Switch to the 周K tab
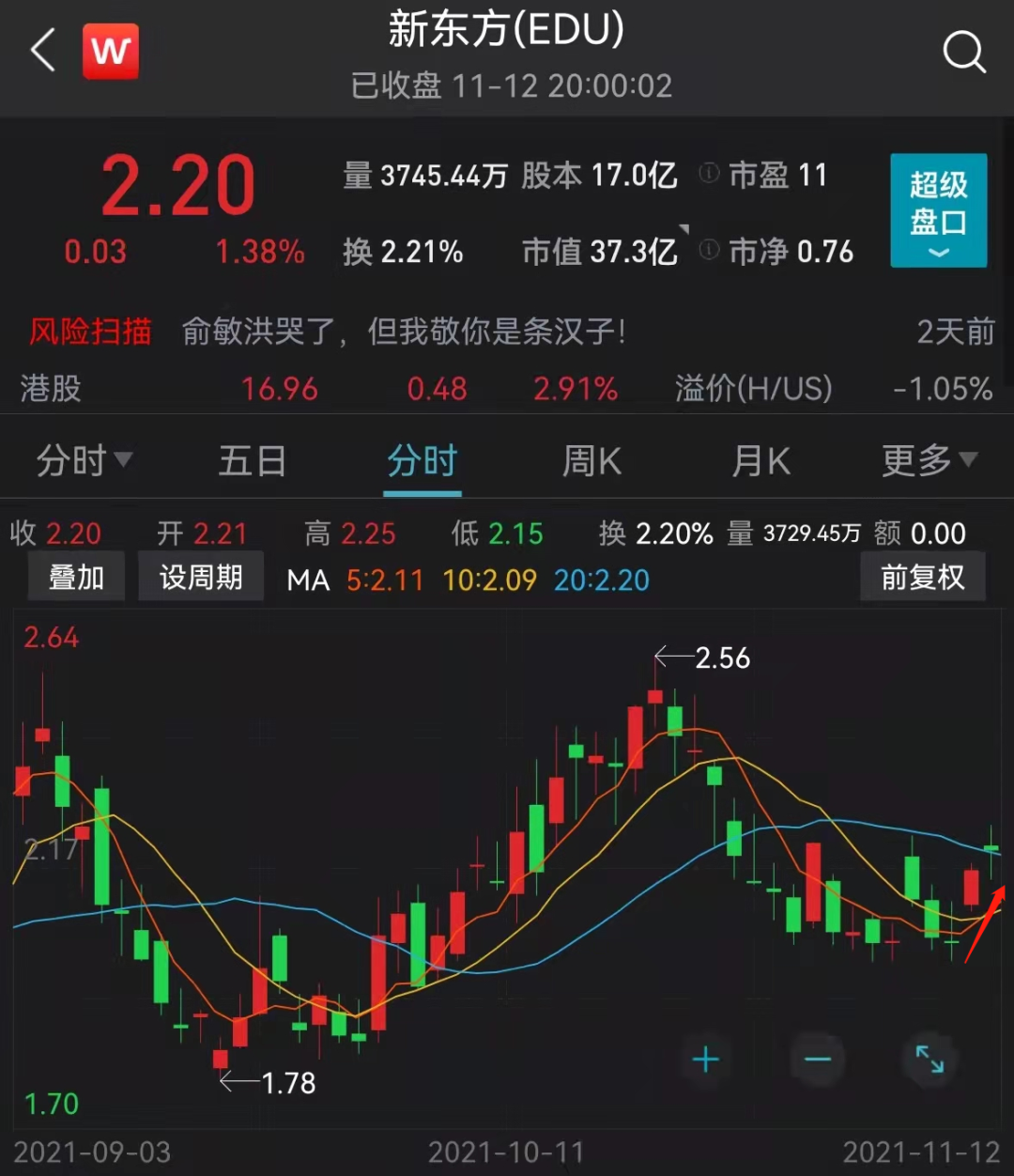This screenshot has height=1176, width=1014. point(591,460)
